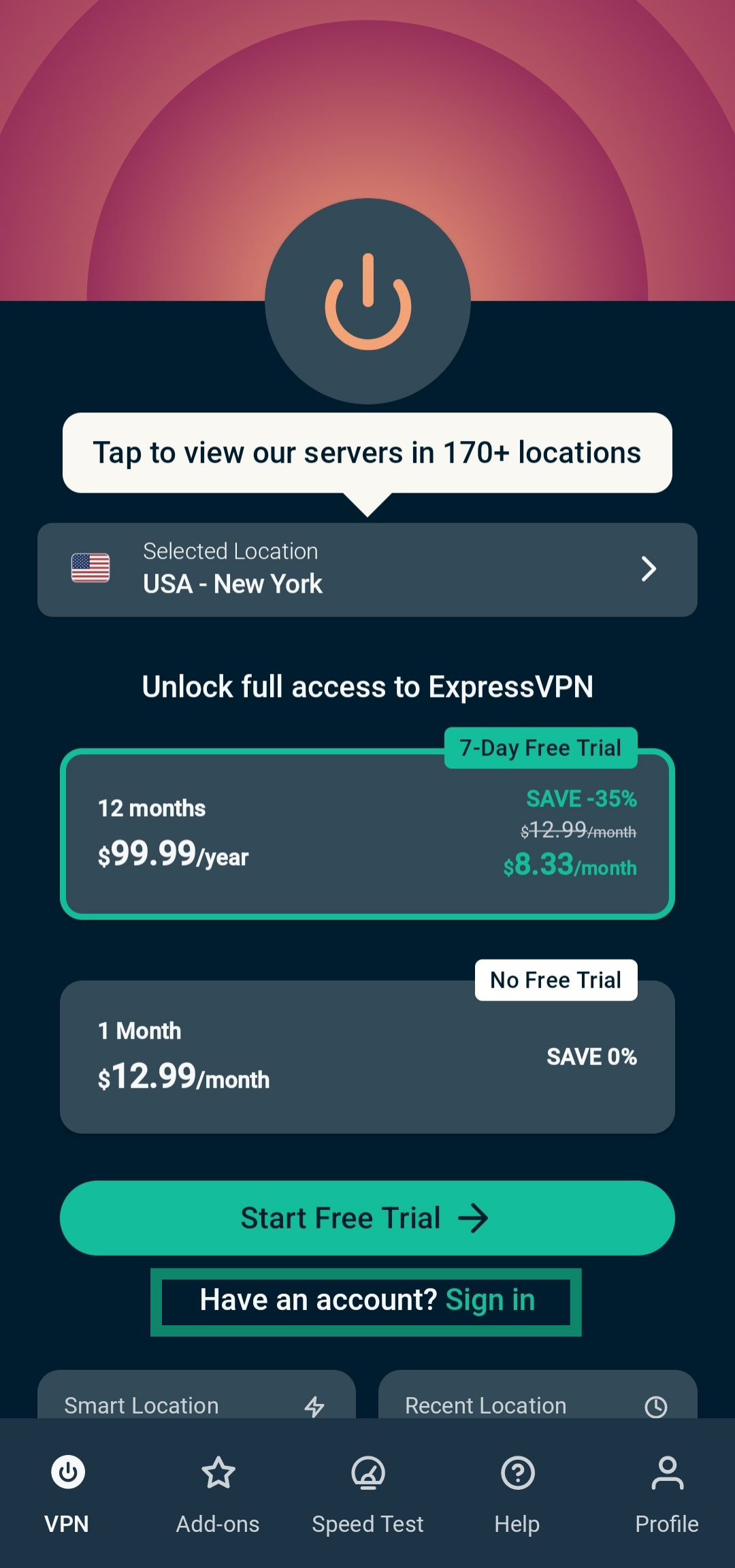Open the server locations list
735x1568 pixels.
point(367,569)
